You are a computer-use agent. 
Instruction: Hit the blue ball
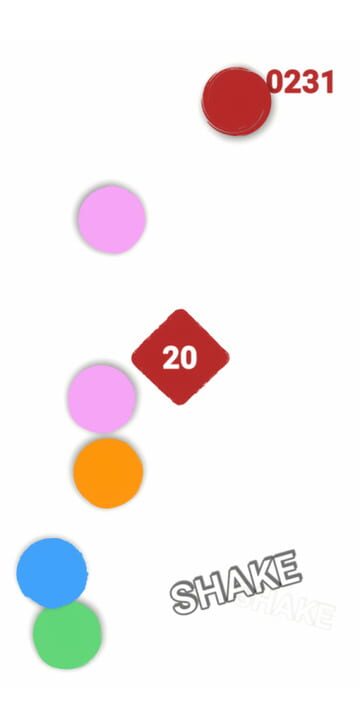(x=52, y=573)
